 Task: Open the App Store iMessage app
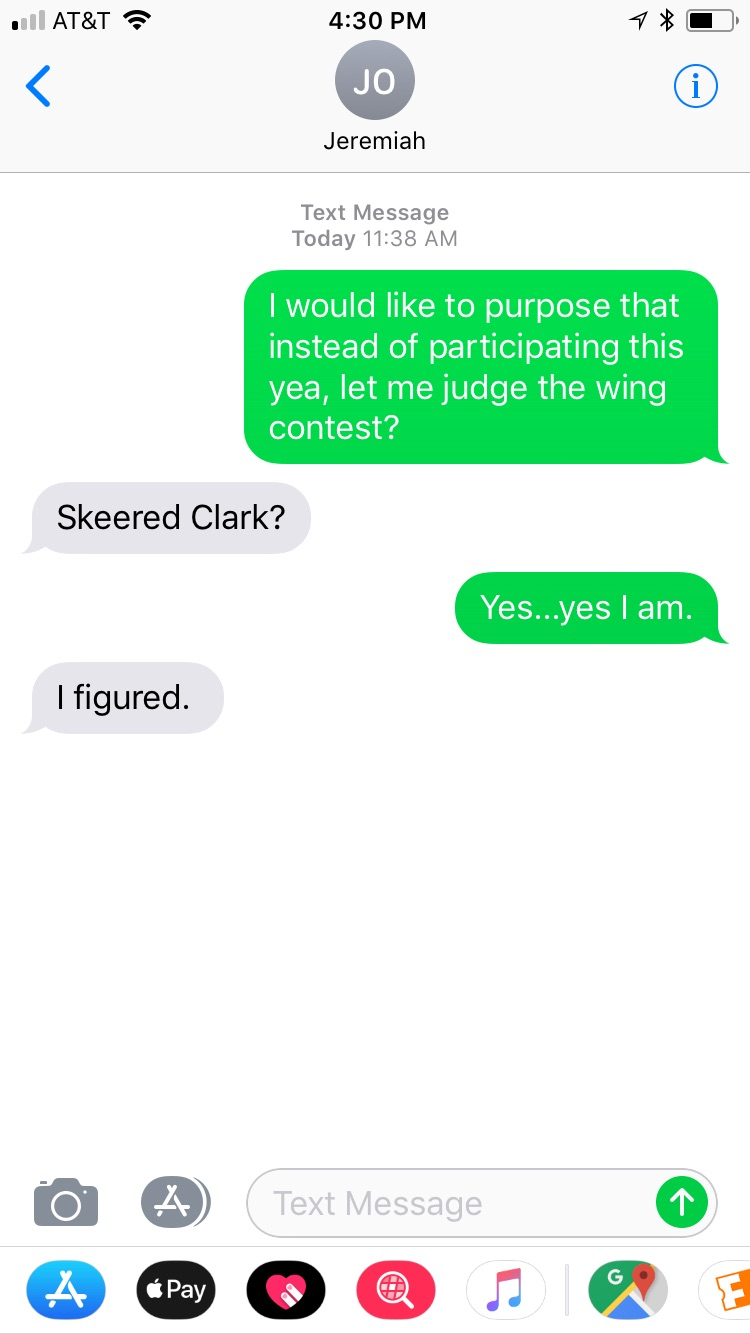tap(66, 1289)
